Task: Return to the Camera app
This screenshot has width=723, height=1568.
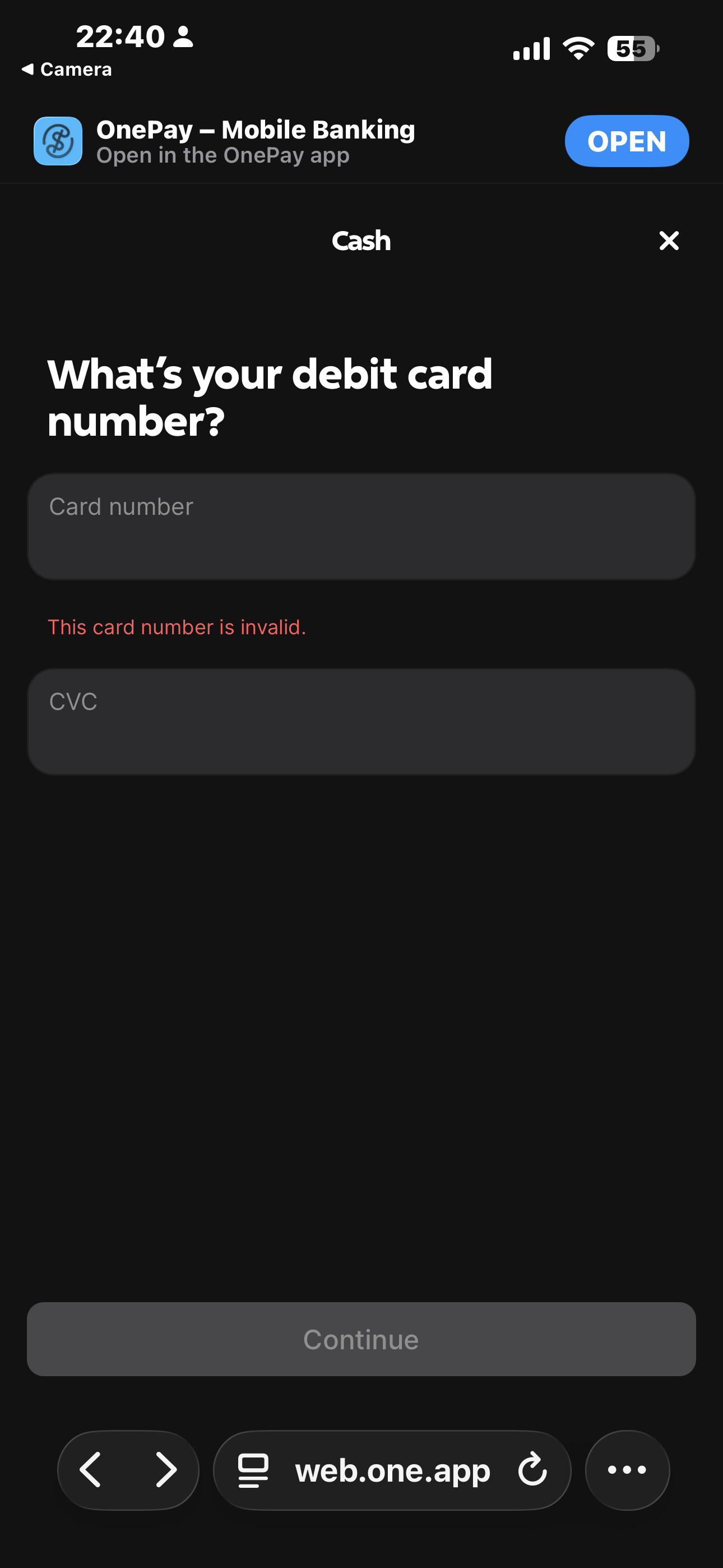Action: tap(66, 70)
